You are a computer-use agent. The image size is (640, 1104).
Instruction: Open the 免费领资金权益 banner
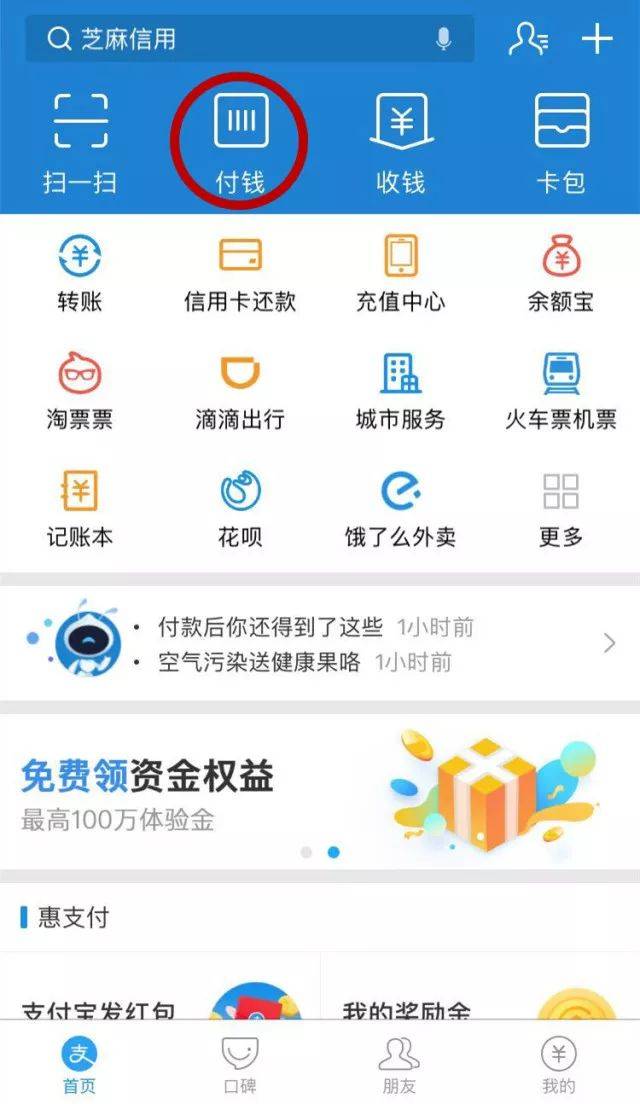pyautogui.click(x=320, y=790)
